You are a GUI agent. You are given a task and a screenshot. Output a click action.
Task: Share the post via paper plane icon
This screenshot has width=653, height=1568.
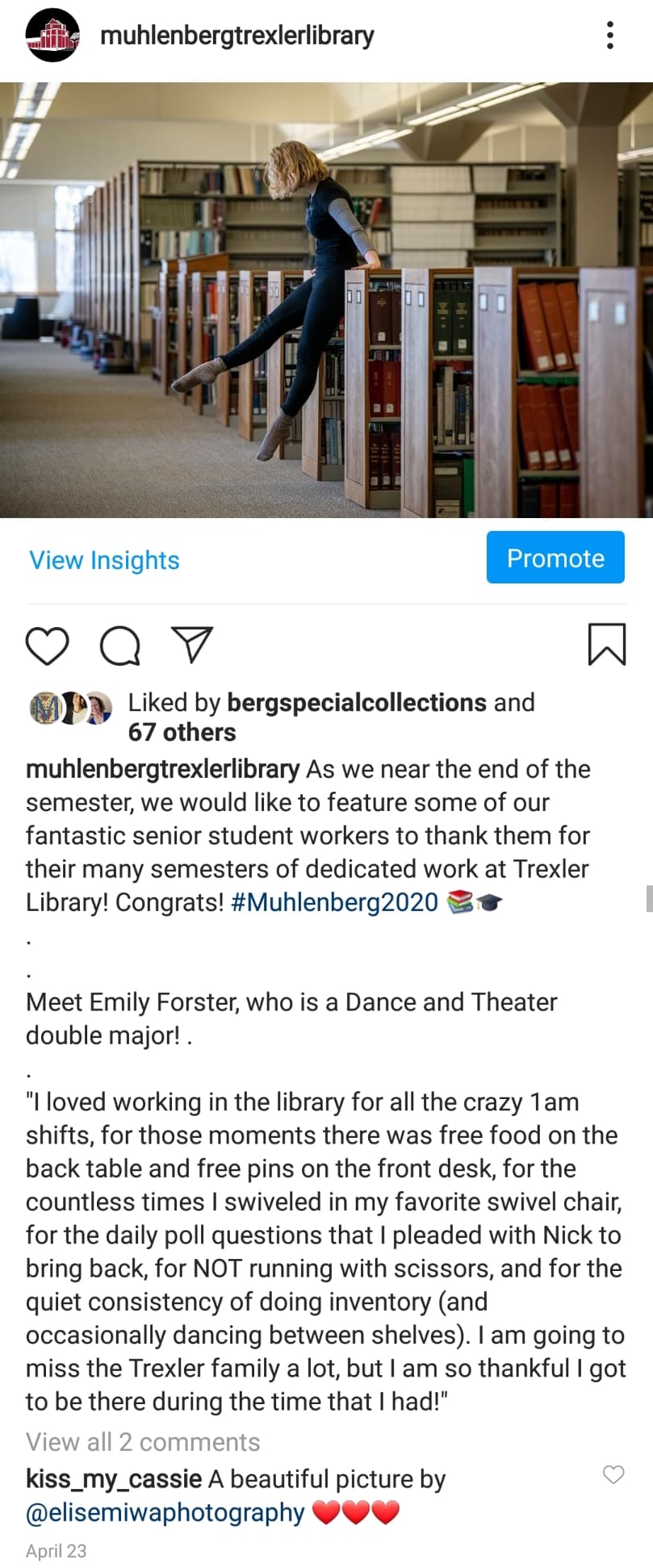coord(192,645)
